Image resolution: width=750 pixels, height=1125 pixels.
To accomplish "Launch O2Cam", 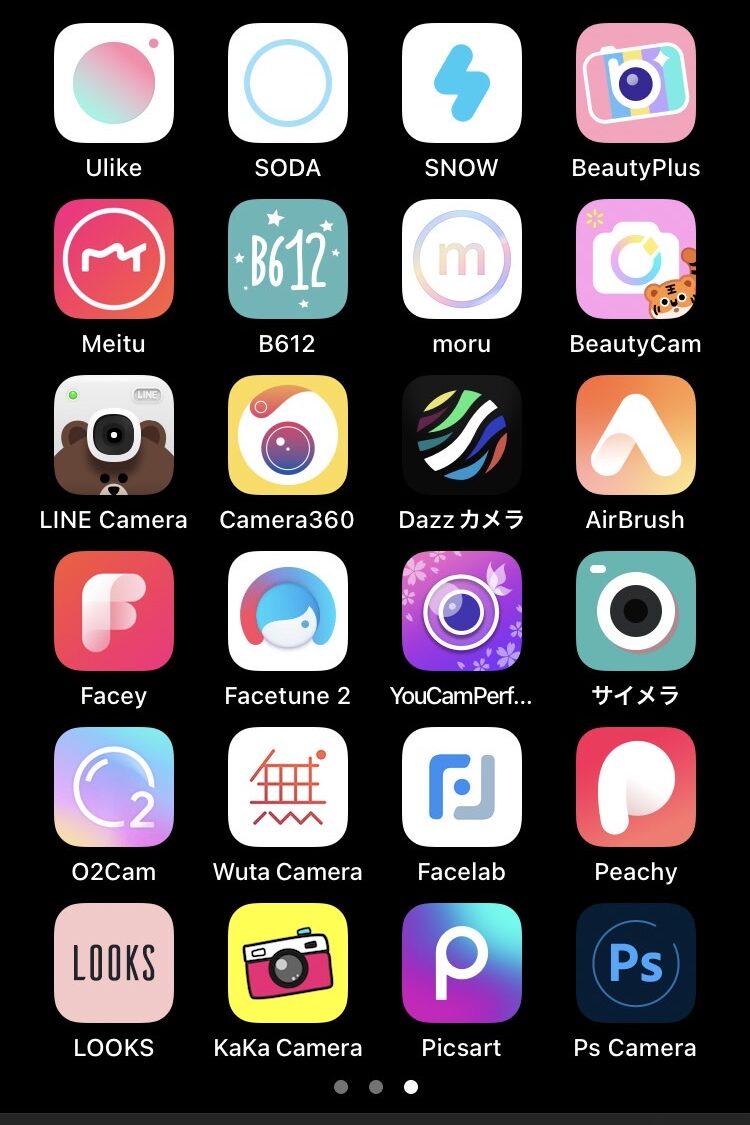I will pos(113,788).
